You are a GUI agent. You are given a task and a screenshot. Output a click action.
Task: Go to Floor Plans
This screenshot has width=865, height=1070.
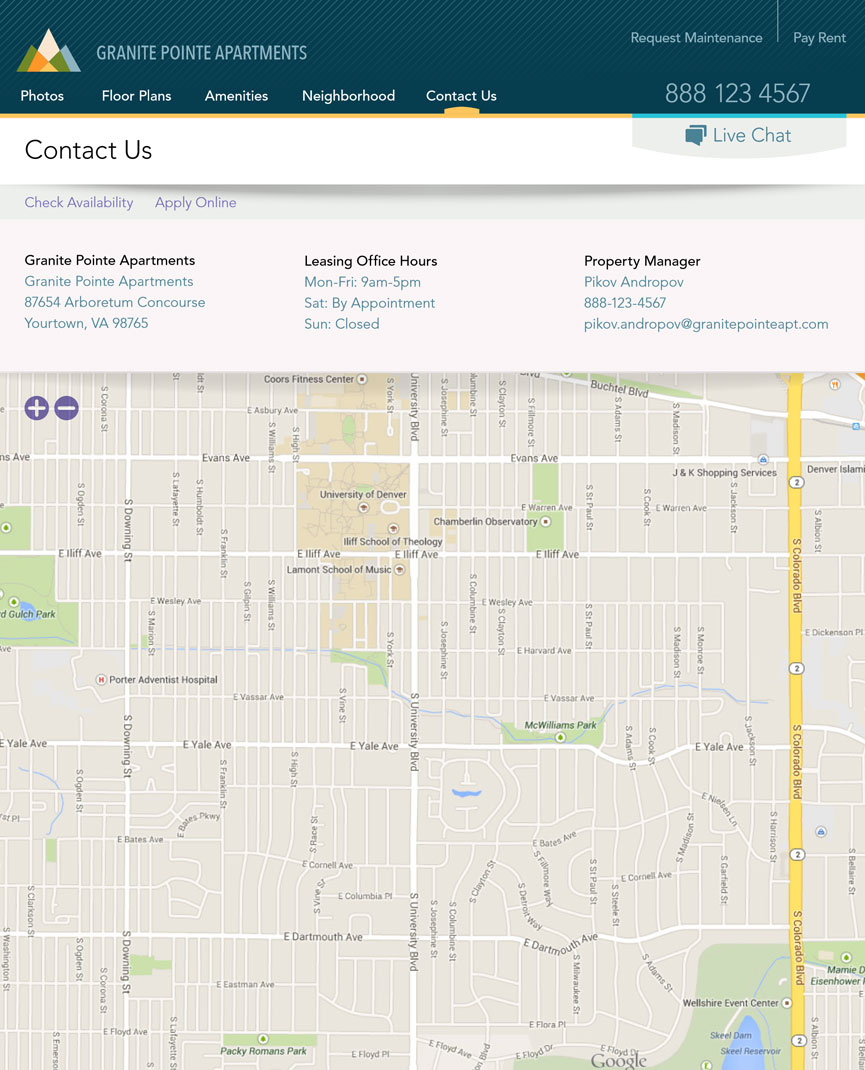pos(136,96)
